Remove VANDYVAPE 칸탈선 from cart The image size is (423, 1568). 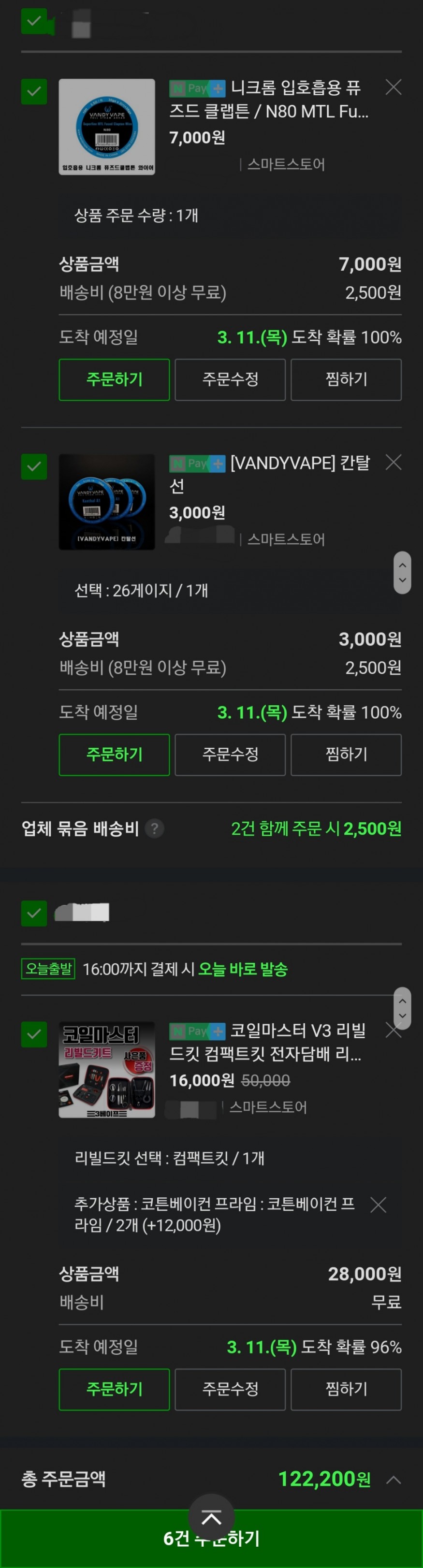[393, 463]
